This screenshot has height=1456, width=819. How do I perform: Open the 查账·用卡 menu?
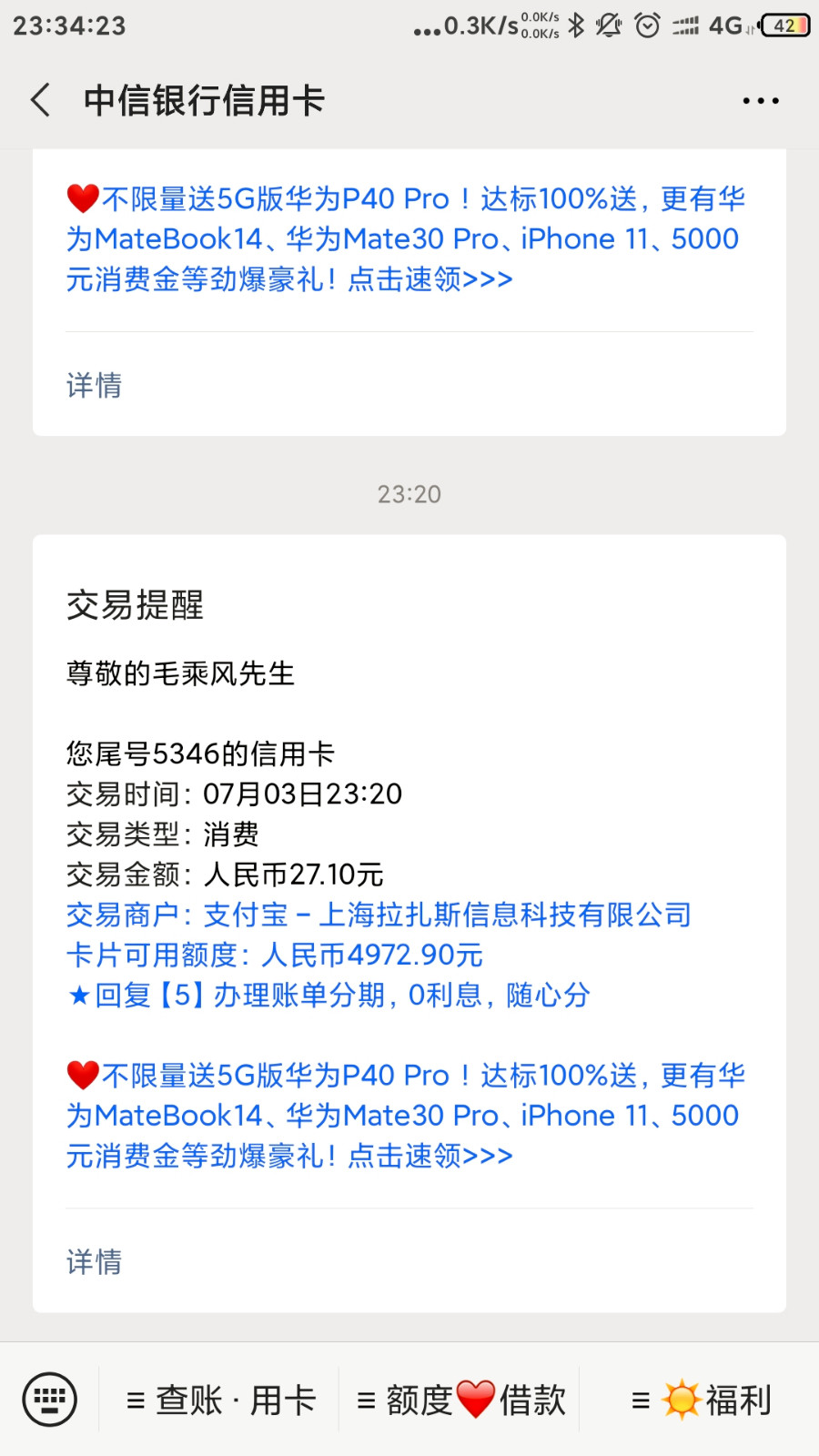tap(221, 1400)
